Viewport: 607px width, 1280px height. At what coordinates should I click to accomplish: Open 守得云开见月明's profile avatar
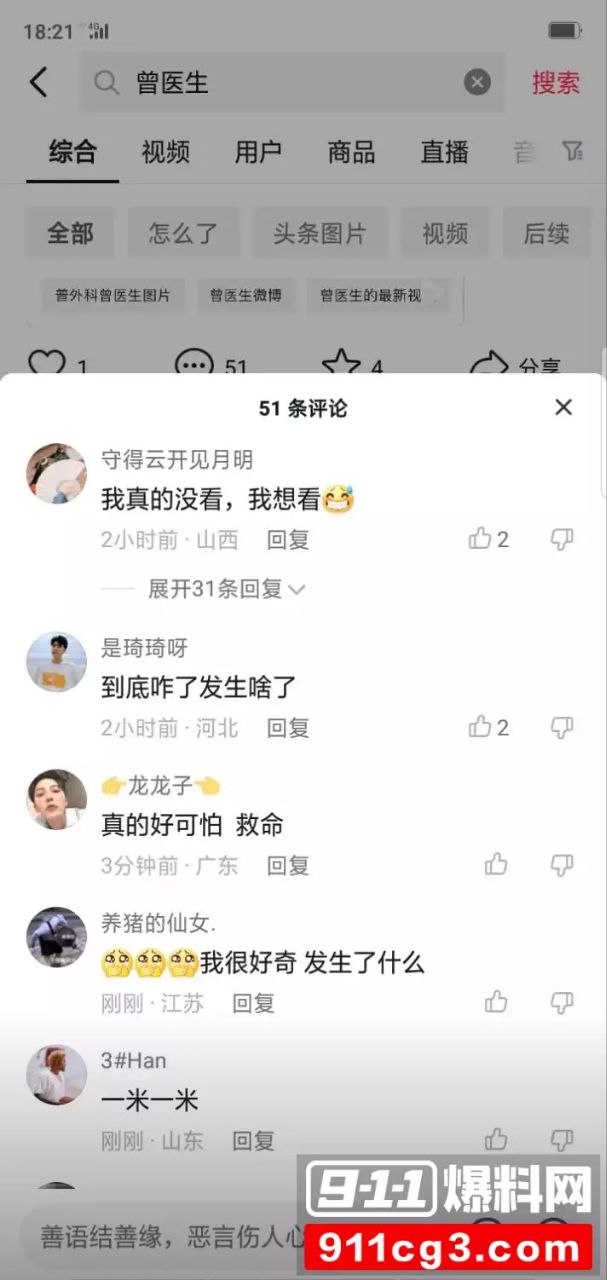click(x=56, y=474)
